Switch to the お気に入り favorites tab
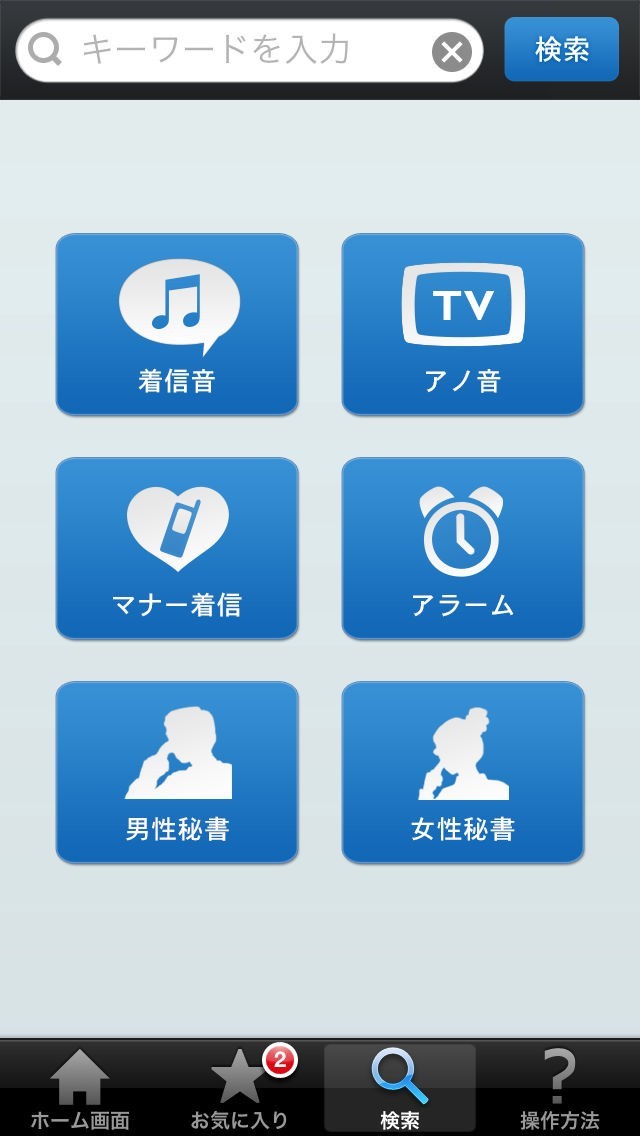The width and height of the screenshot is (640, 1136). point(240,1088)
